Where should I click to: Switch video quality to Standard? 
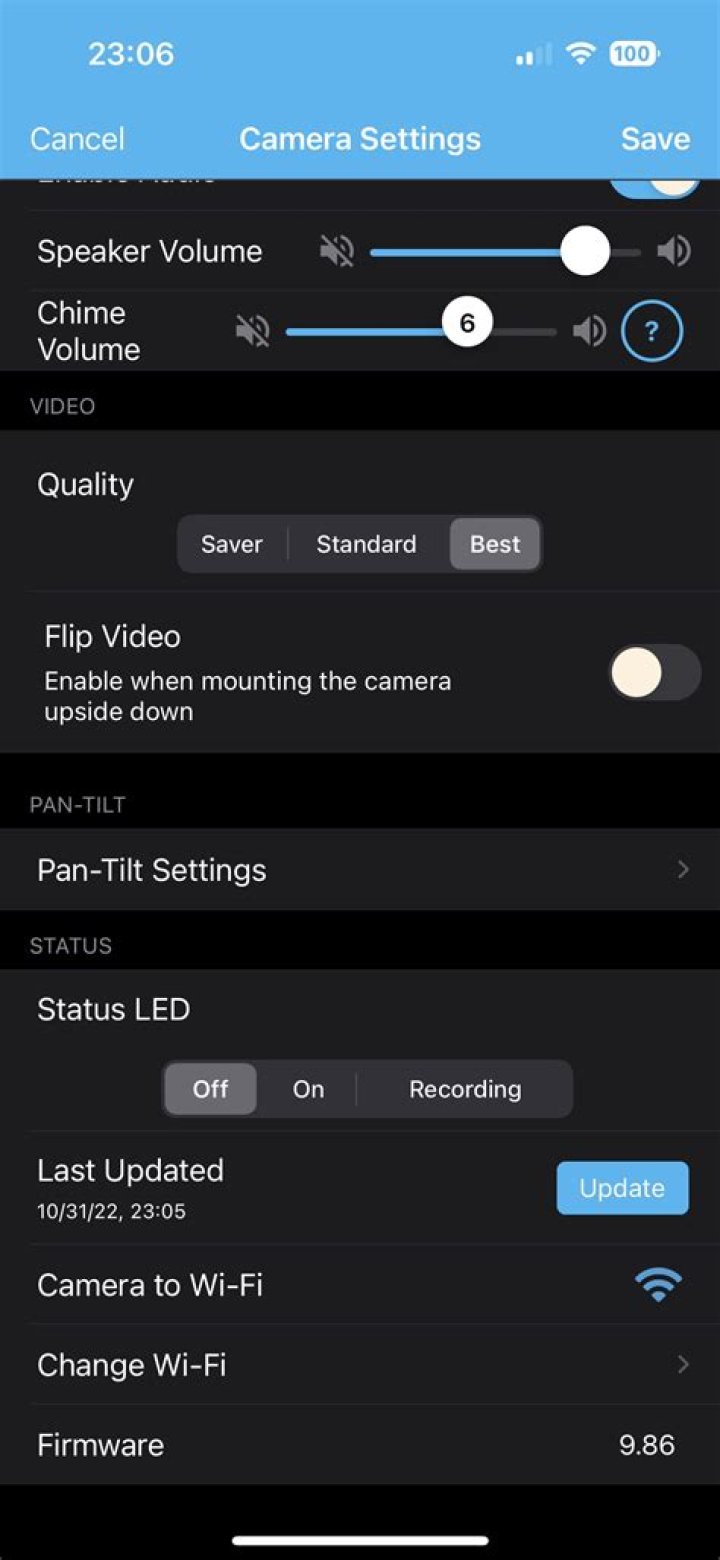[x=366, y=544]
